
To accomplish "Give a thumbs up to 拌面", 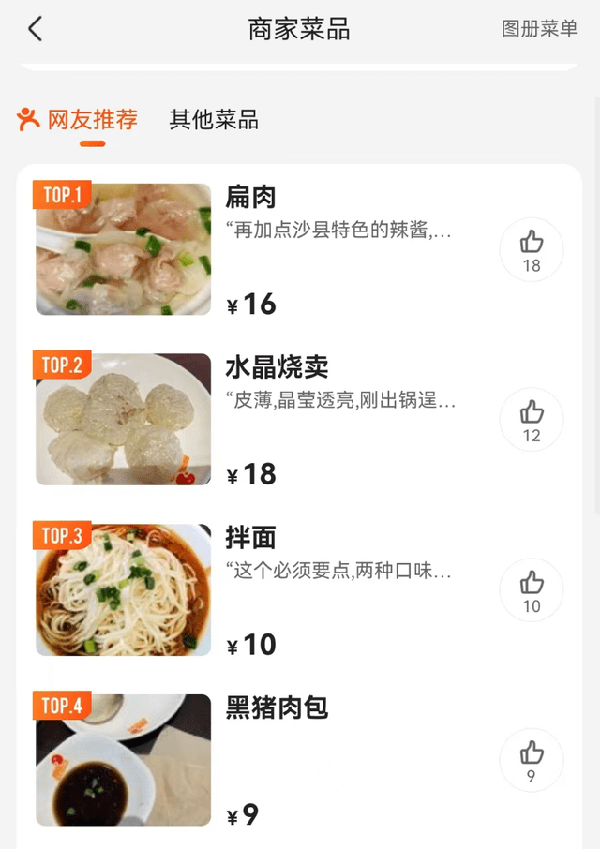I will pyautogui.click(x=531, y=590).
